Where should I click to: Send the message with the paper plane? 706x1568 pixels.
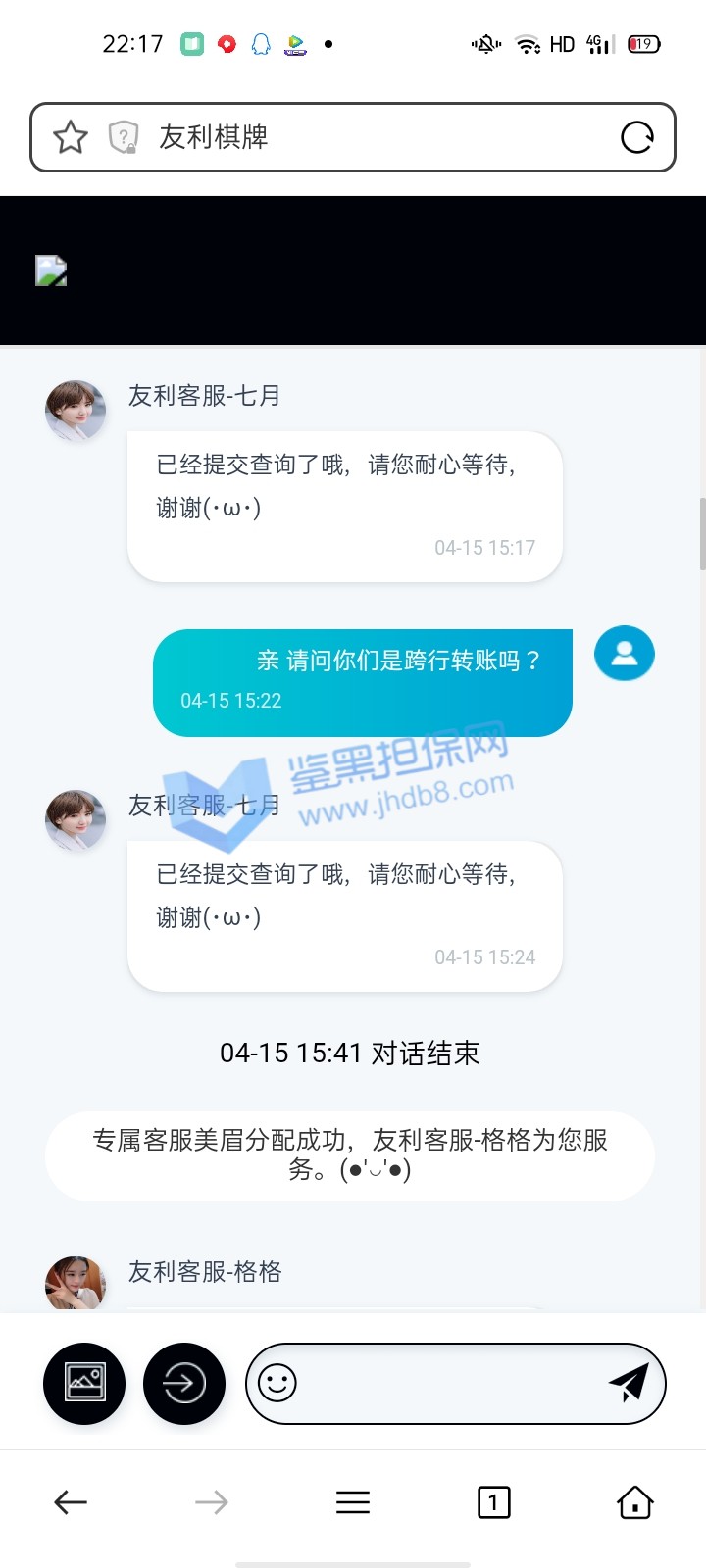(629, 1383)
